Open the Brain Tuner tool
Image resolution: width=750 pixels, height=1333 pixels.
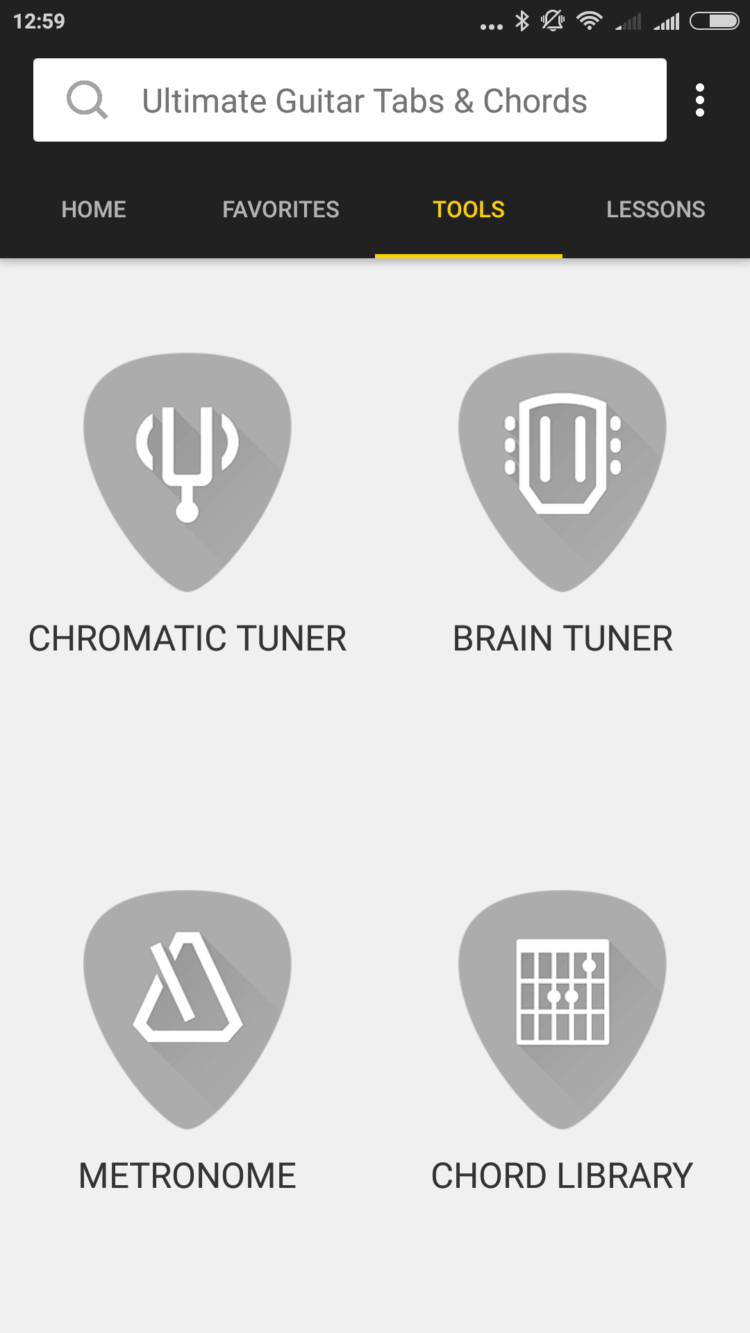click(x=562, y=470)
